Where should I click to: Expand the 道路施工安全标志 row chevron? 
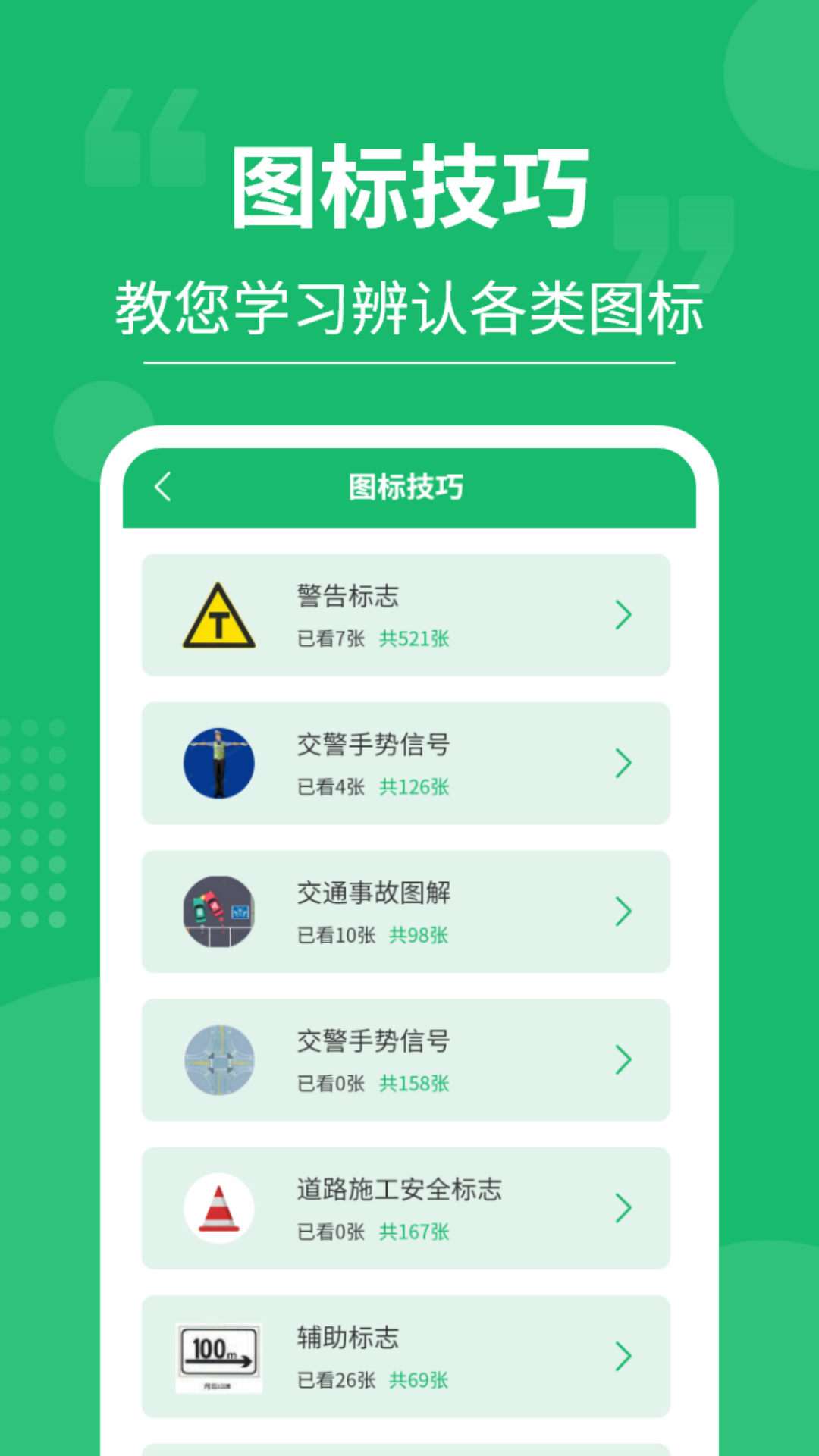623,1207
